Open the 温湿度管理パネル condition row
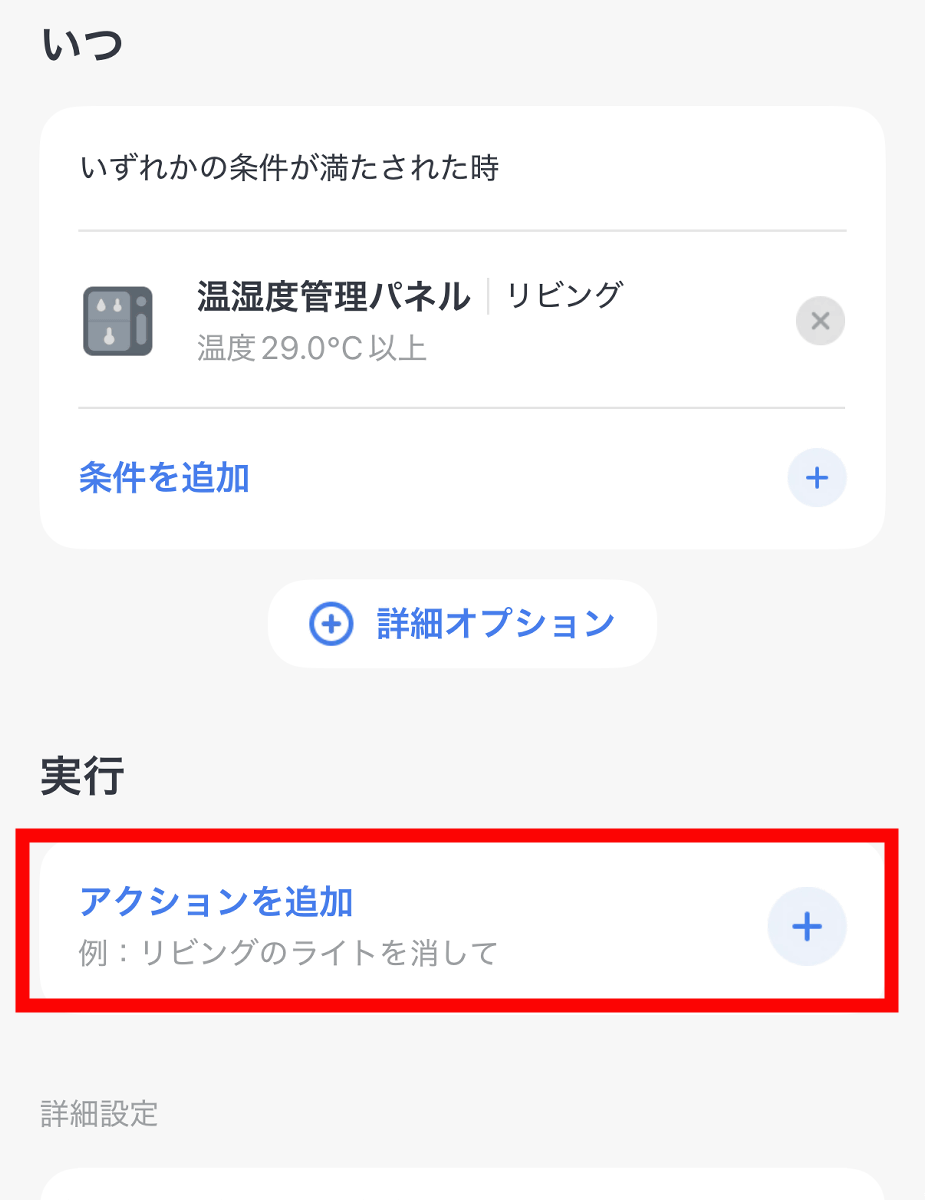 point(410,320)
